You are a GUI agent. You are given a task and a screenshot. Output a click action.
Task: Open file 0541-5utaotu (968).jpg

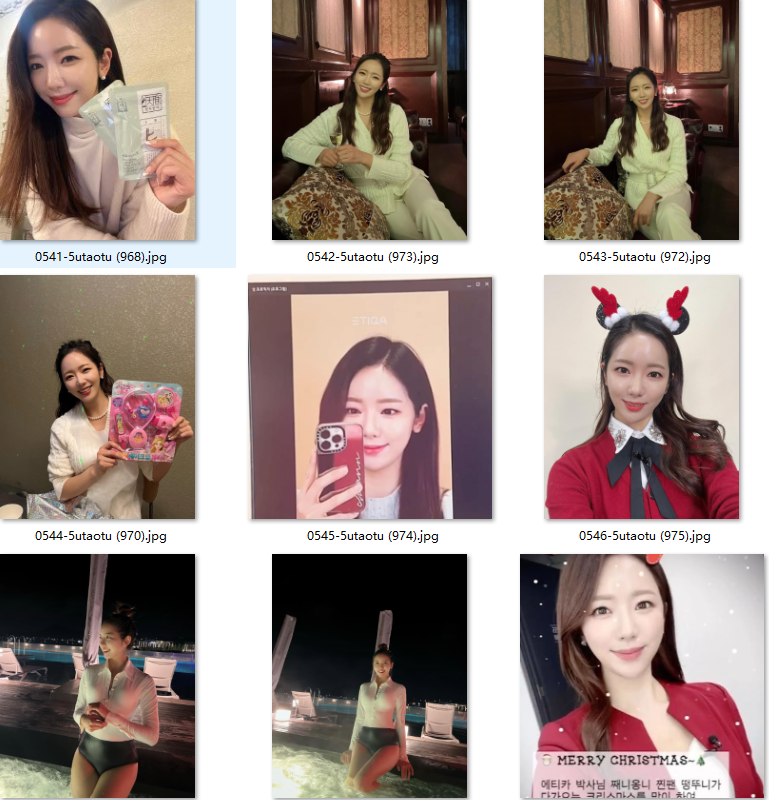pyautogui.click(x=98, y=120)
